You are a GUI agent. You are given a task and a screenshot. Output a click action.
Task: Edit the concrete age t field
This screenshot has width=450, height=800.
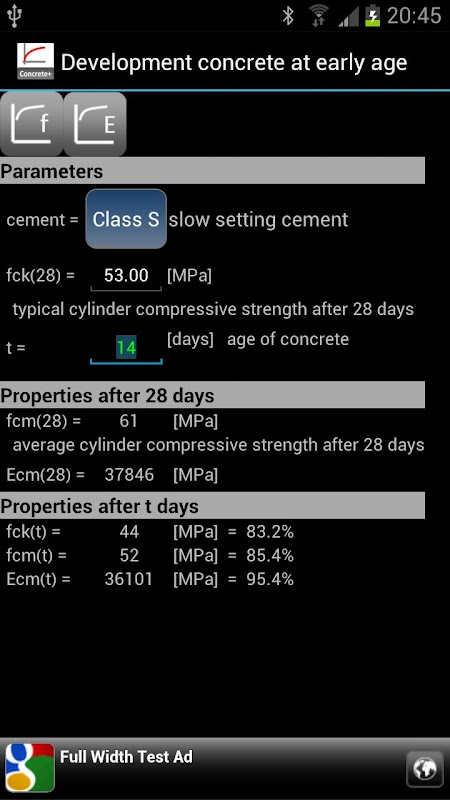click(x=126, y=348)
